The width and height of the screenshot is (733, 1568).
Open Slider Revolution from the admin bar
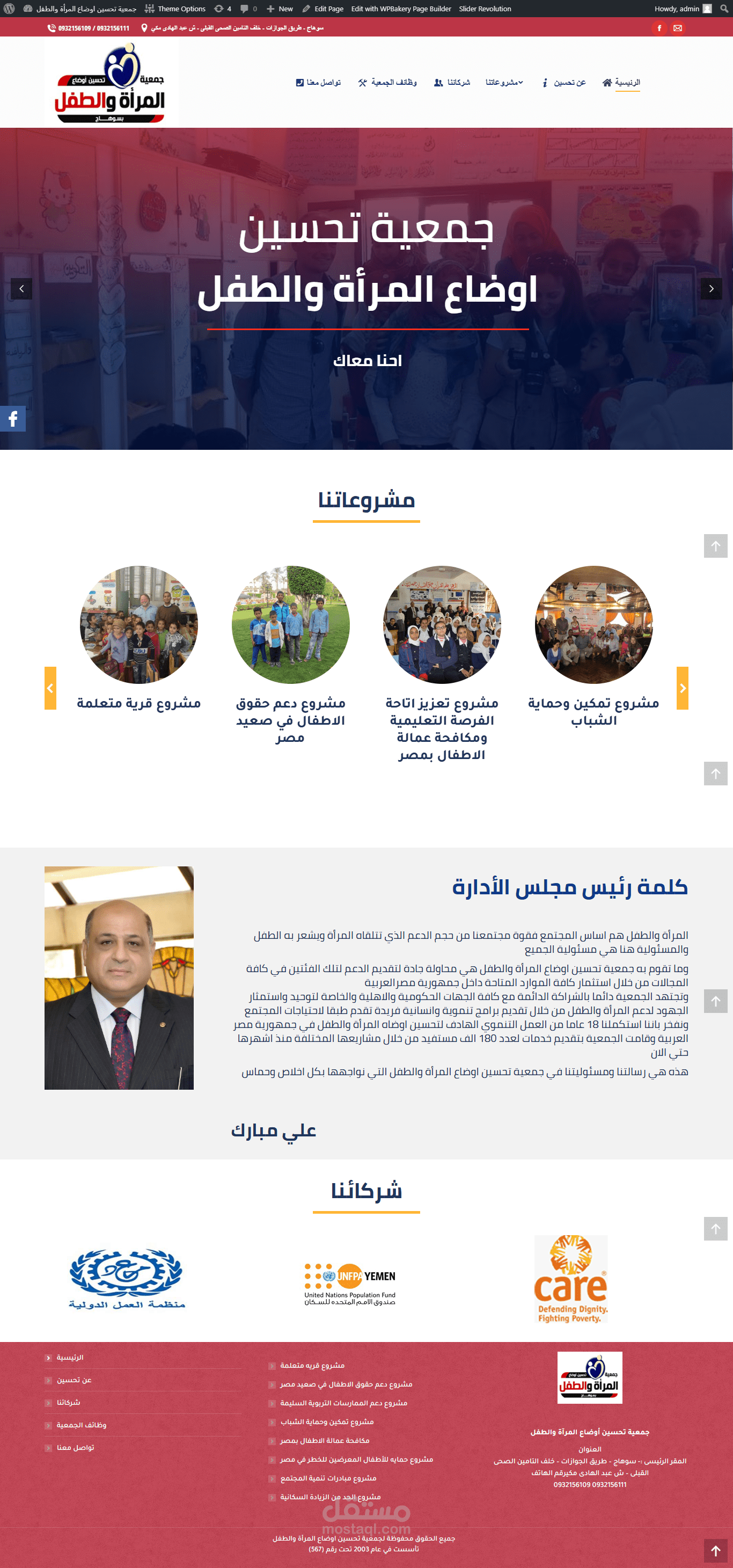[485, 9]
